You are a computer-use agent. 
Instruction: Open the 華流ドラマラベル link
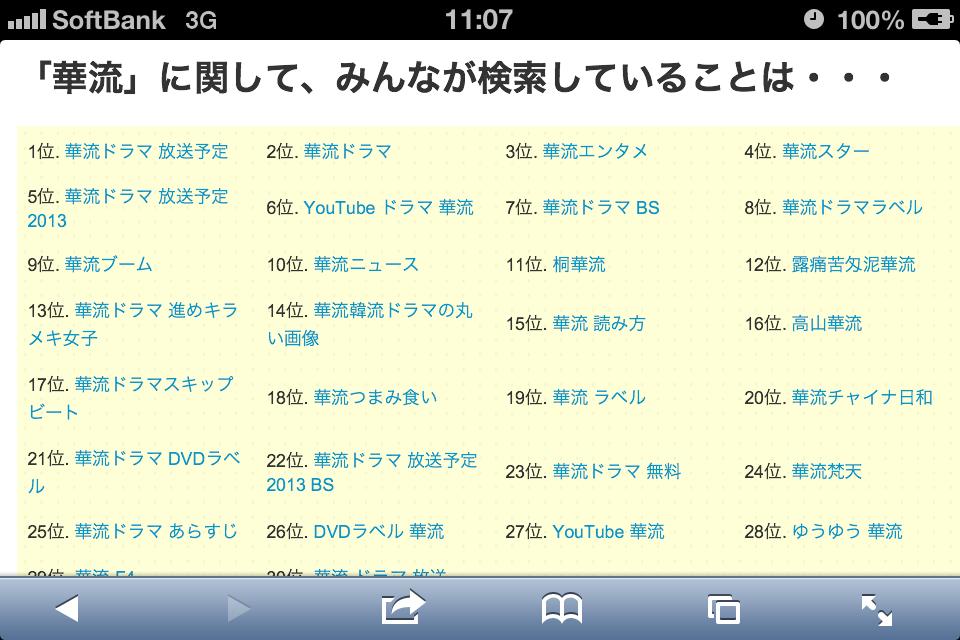point(852,208)
